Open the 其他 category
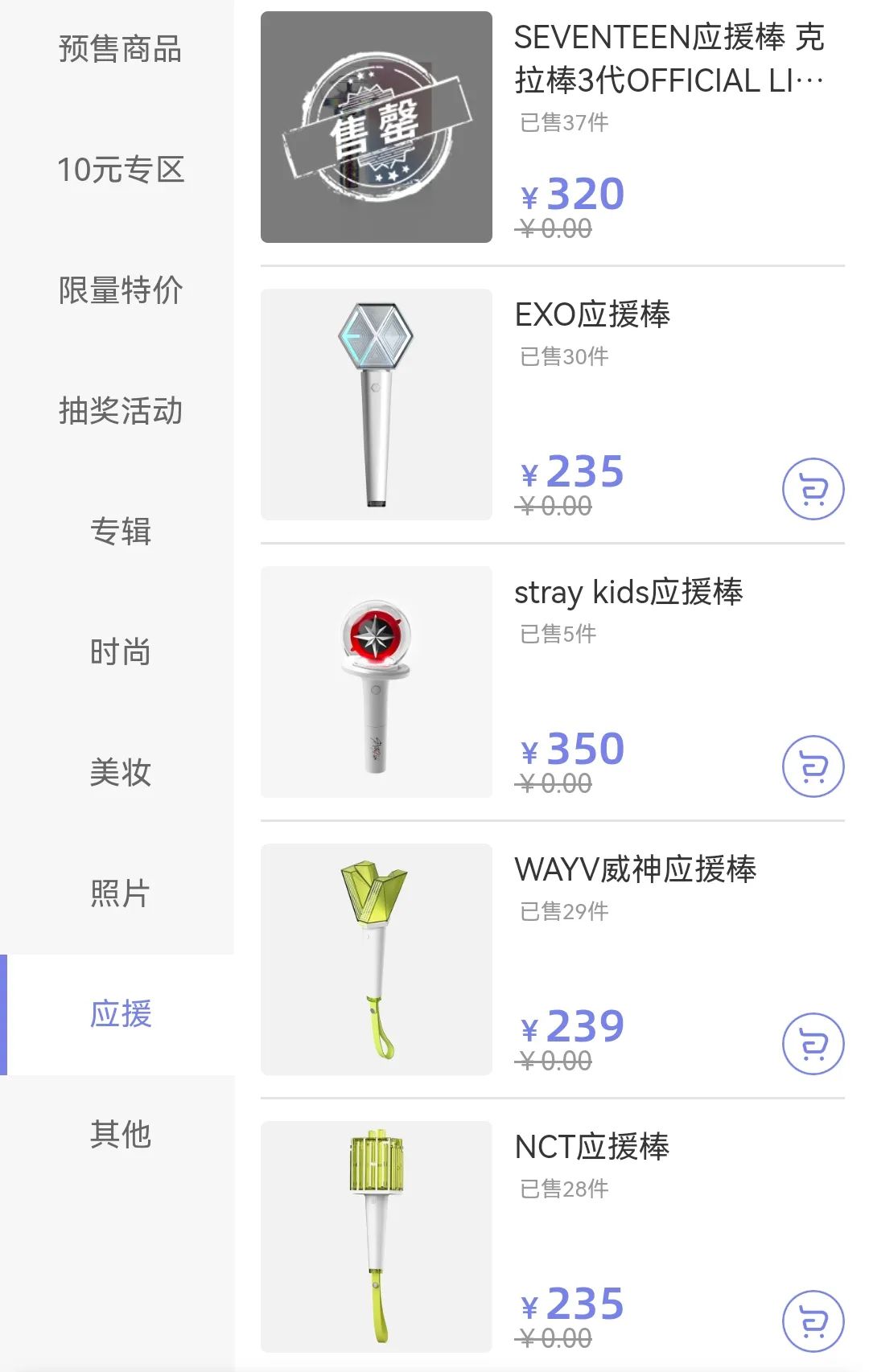Image resolution: width=869 pixels, height=1372 pixels. point(120,1135)
